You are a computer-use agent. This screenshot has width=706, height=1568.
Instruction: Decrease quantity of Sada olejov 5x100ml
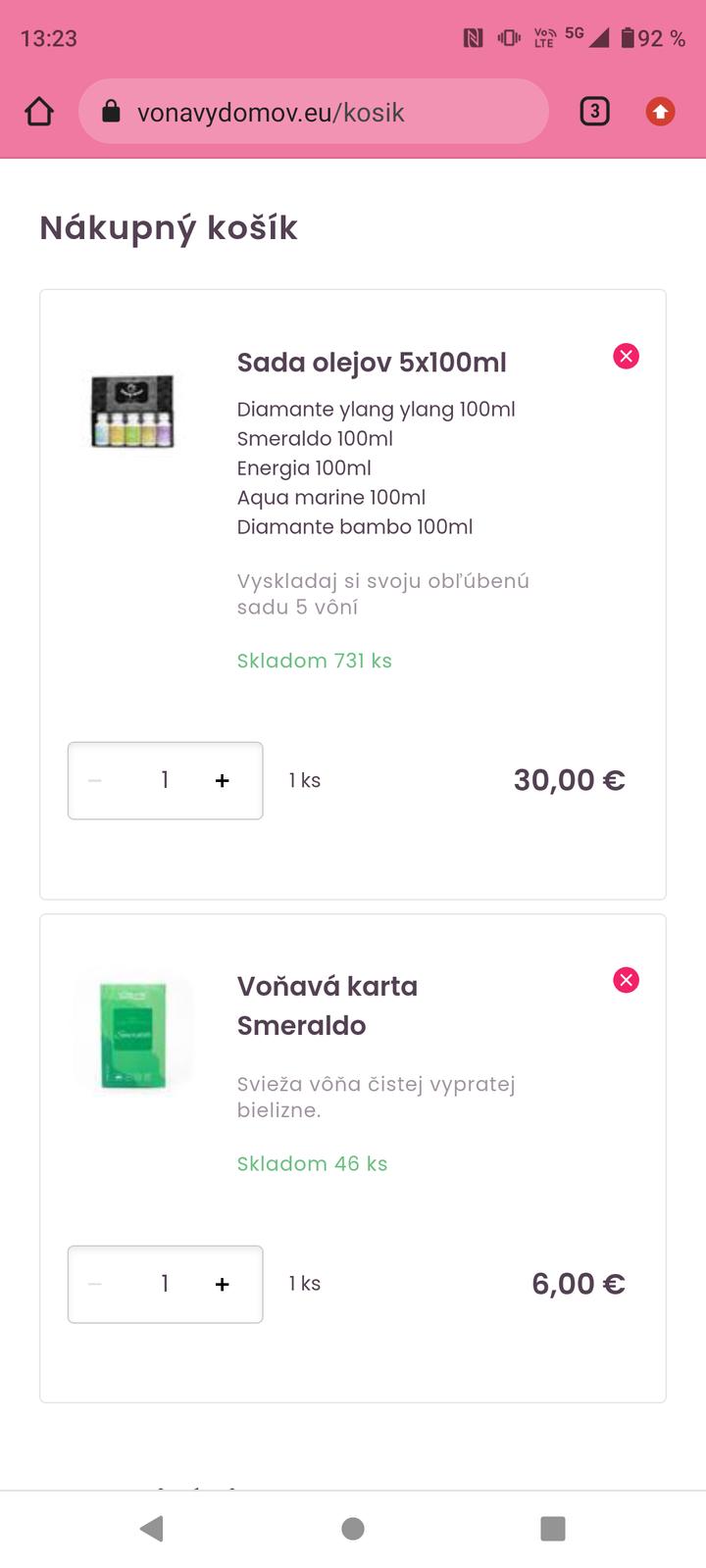[x=95, y=780]
